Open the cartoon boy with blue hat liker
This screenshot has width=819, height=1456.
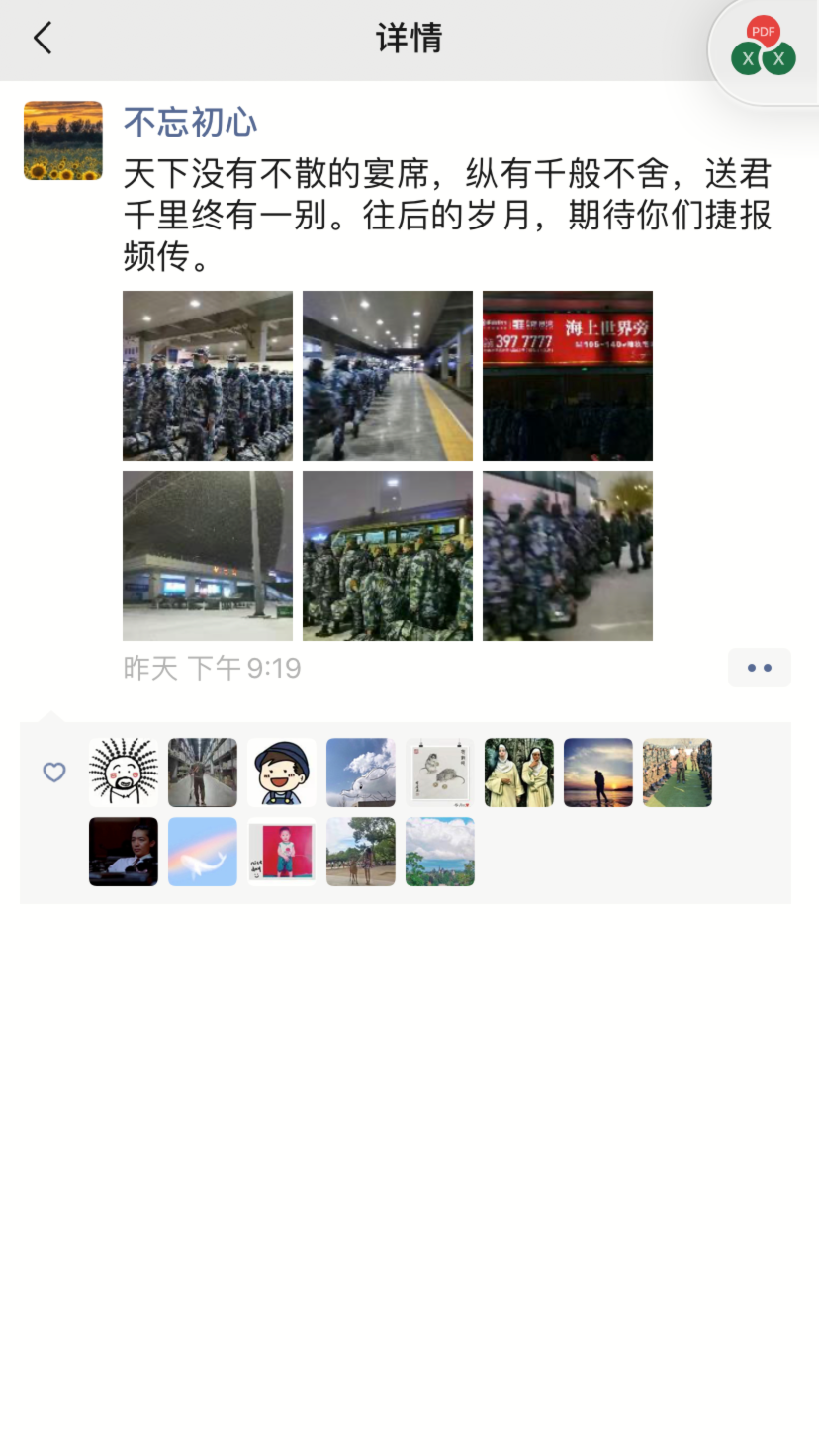282,773
